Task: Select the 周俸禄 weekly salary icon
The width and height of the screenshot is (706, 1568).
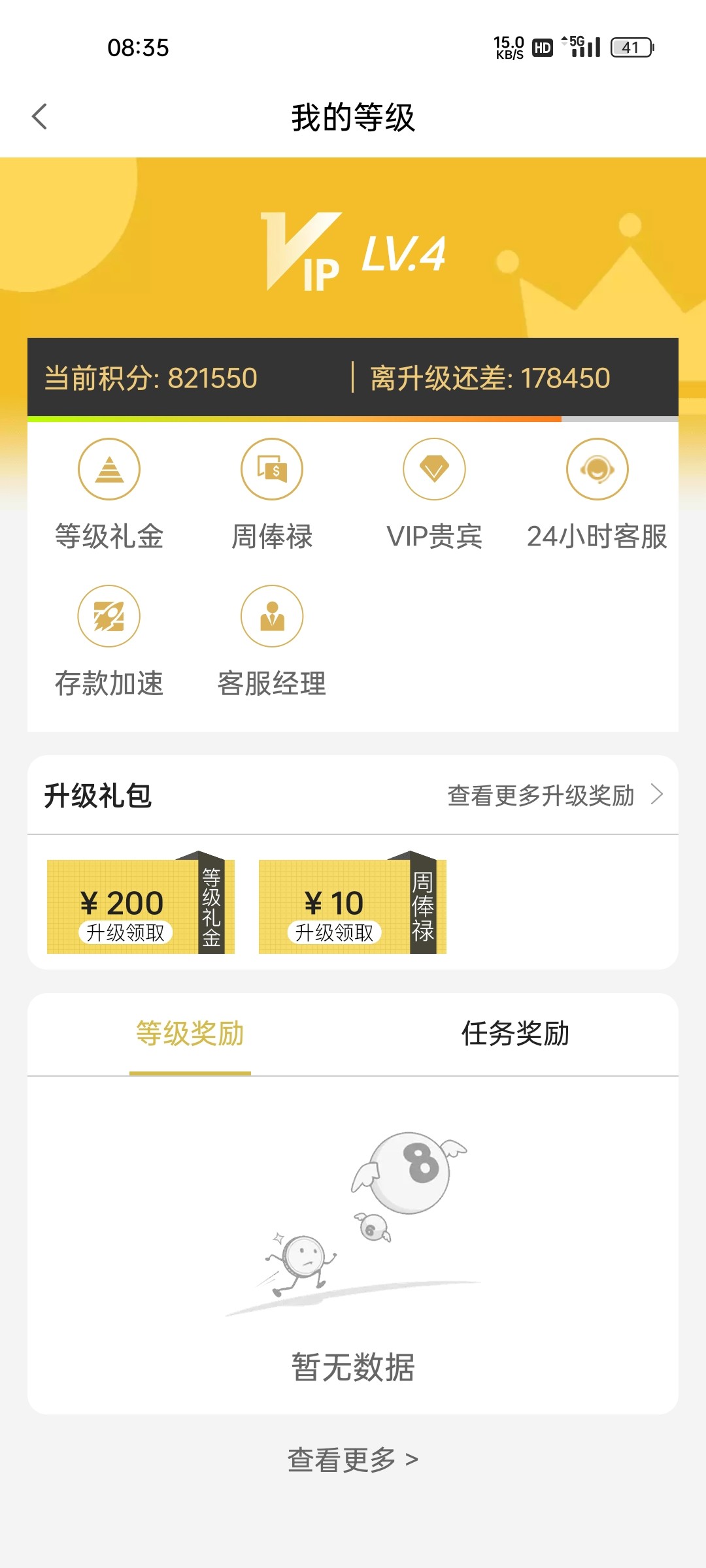Action: [271, 468]
